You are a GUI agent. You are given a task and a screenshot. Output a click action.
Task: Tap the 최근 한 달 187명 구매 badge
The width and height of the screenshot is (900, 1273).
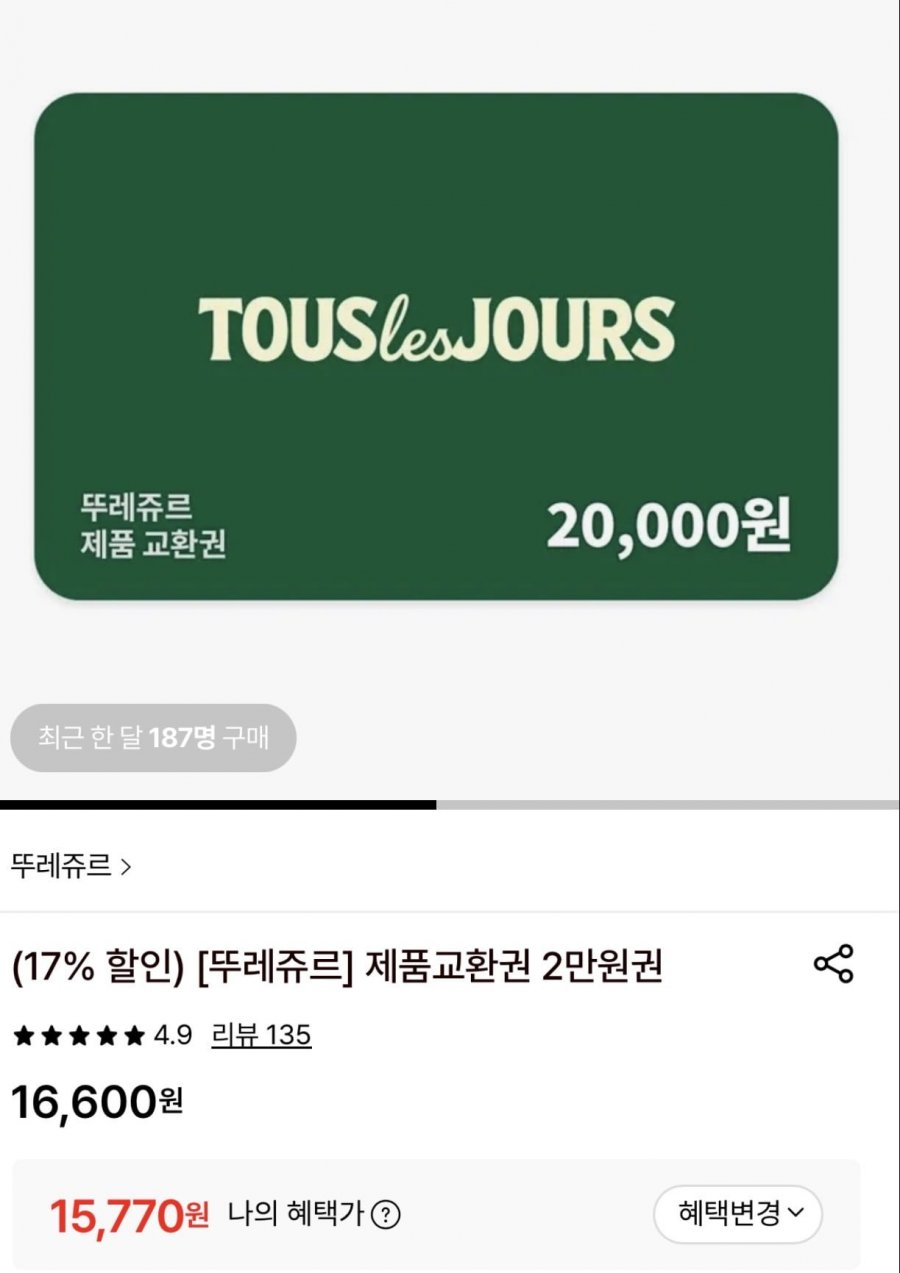(x=152, y=739)
